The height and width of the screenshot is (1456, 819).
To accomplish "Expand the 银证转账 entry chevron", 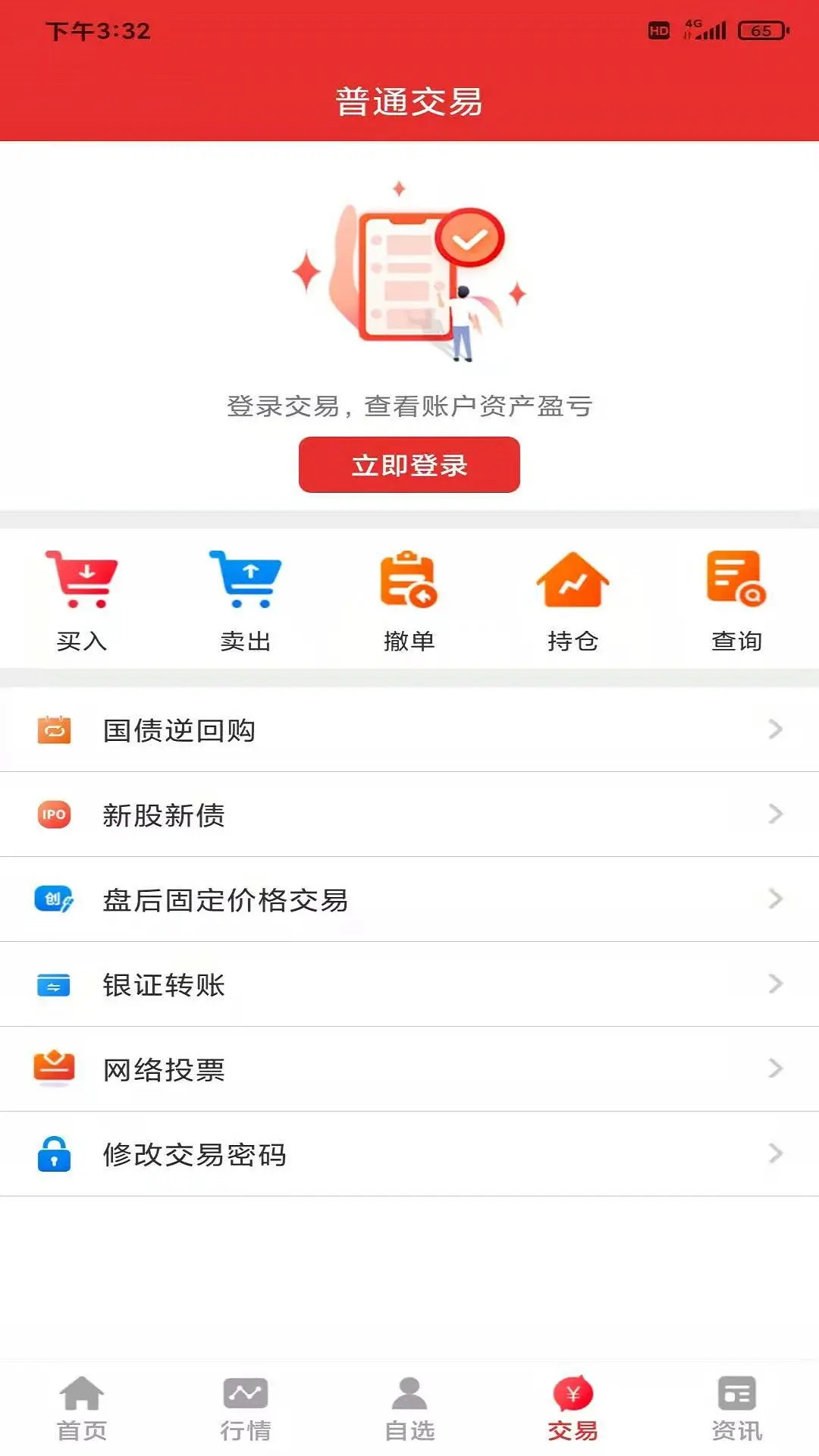I will [775, 985].
